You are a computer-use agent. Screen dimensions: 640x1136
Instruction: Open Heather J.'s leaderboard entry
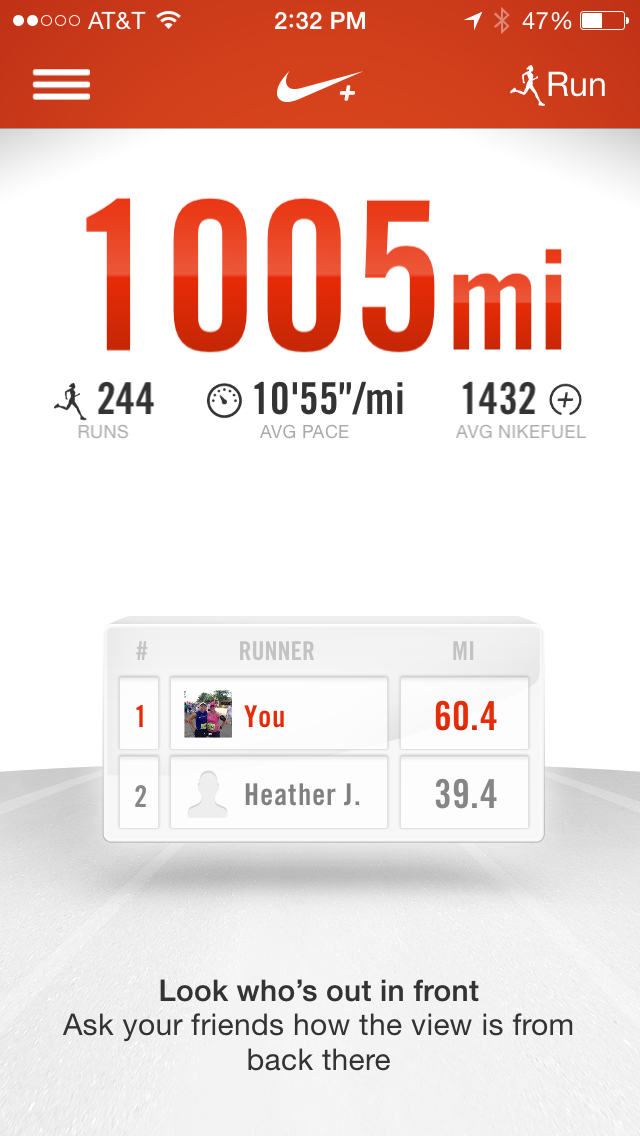pyautogui.click(x=278, y=795)
